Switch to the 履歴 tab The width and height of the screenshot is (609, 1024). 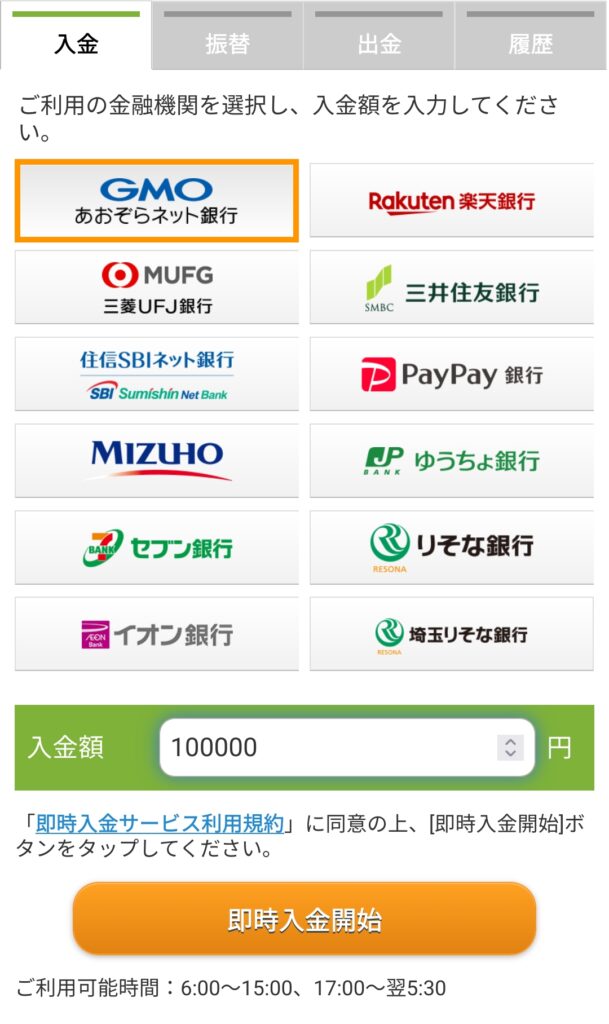tap(530, 44)
